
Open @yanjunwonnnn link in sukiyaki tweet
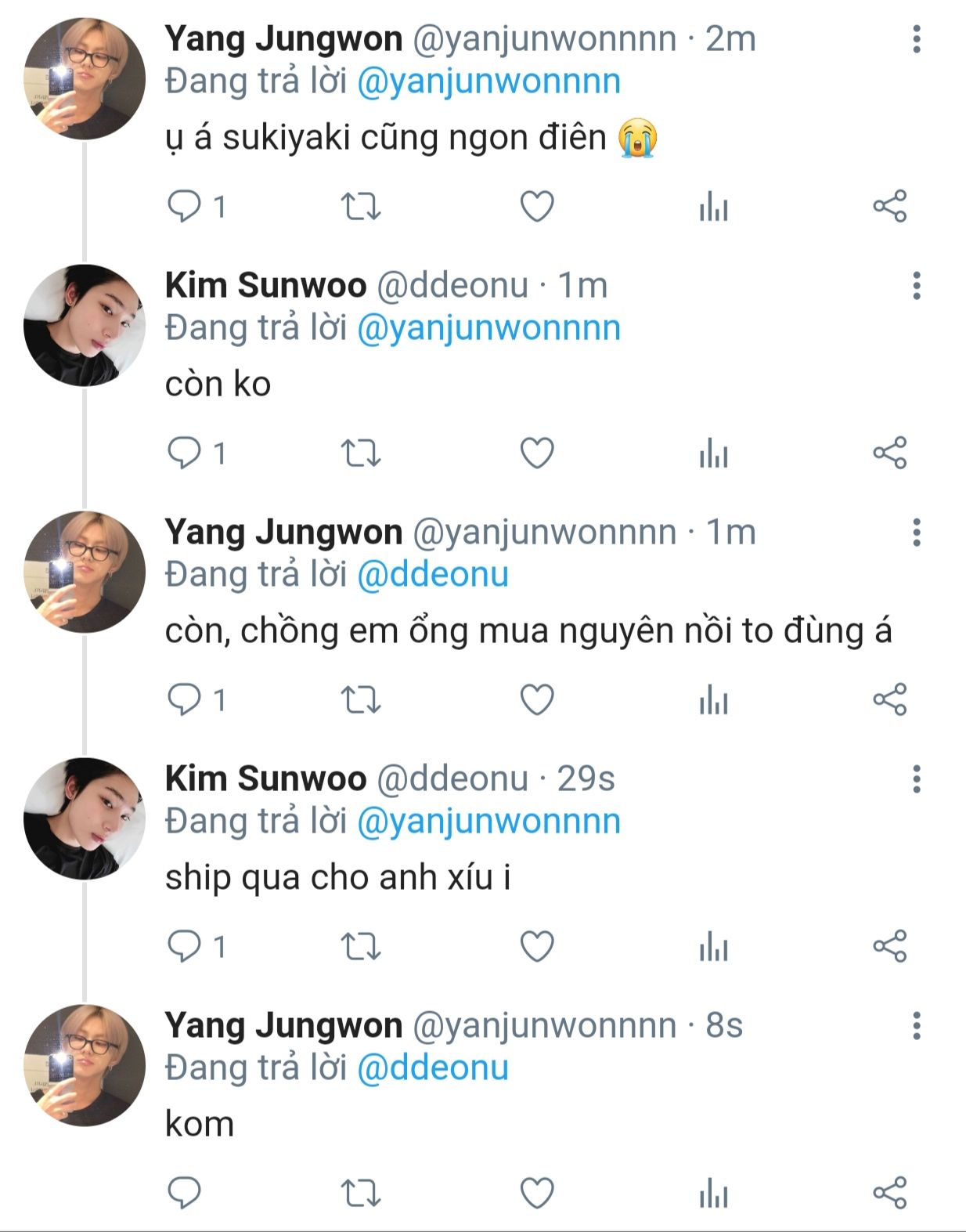(488, 81)
